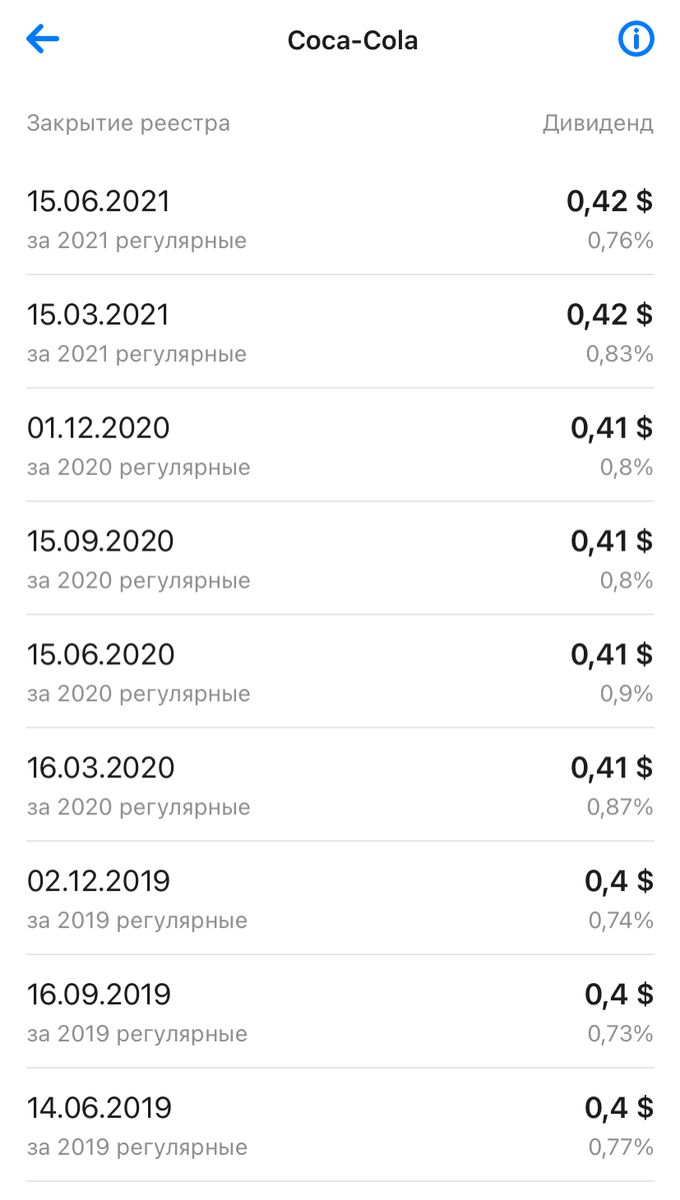Viewport: 680px width, 1200px height.
Task: Go back using the blue arrow
Action: (x=43, y=40)
